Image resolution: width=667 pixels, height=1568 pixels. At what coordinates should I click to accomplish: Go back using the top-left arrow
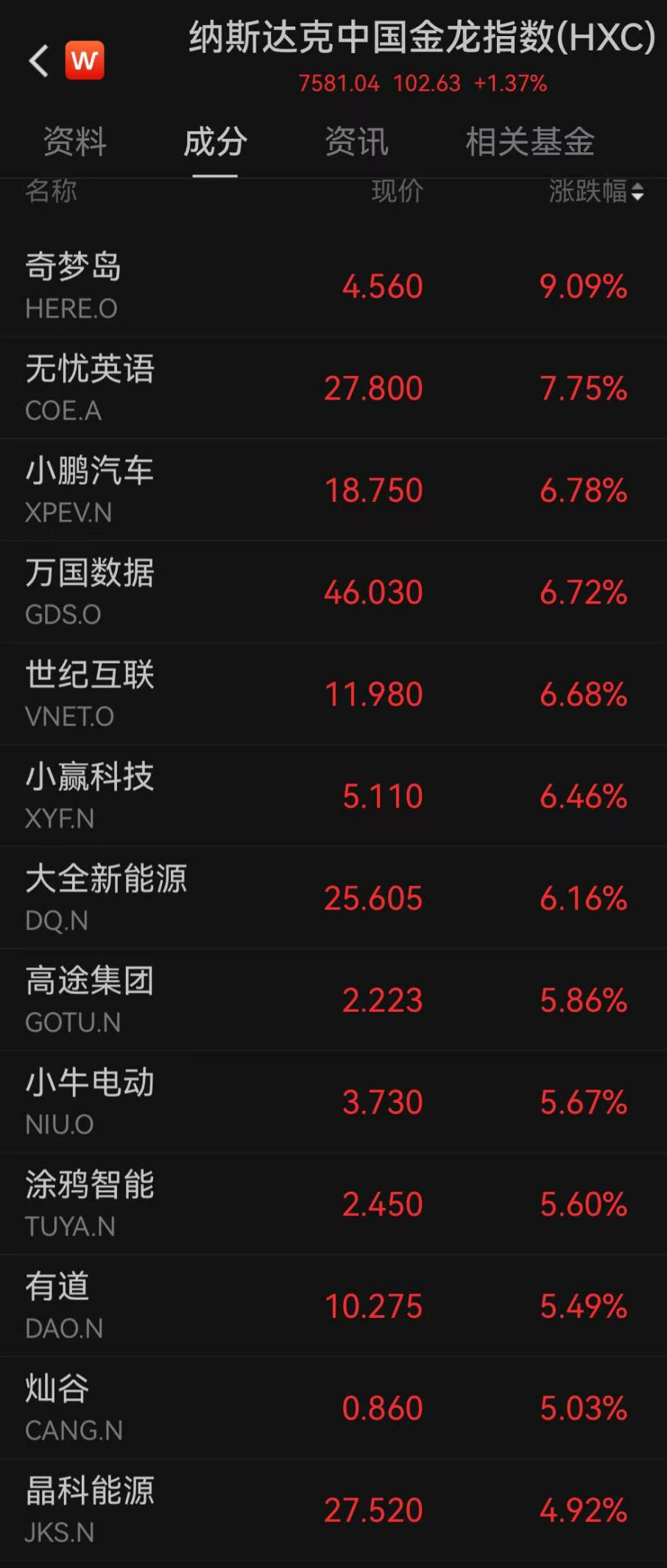pyautogui.click(x=38, y=60)
